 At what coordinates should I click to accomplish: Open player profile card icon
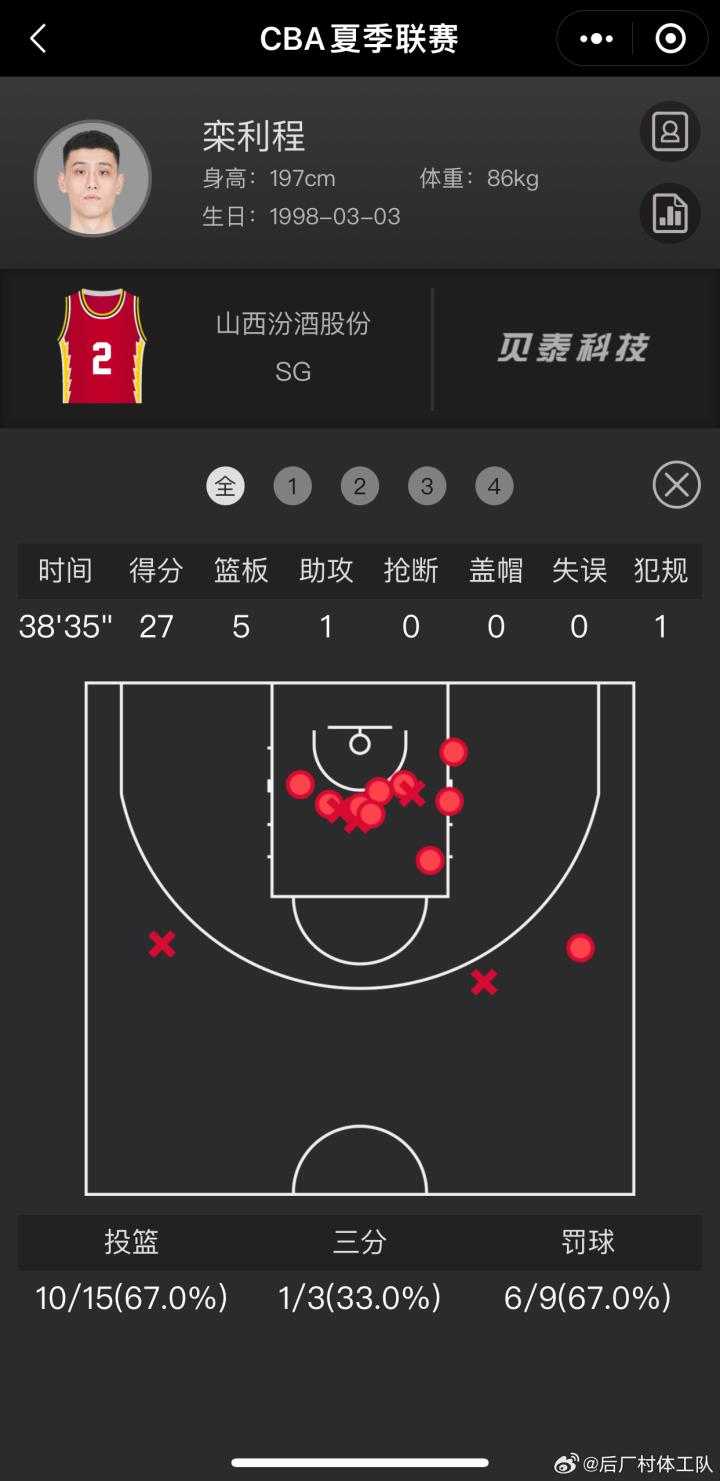669,131
